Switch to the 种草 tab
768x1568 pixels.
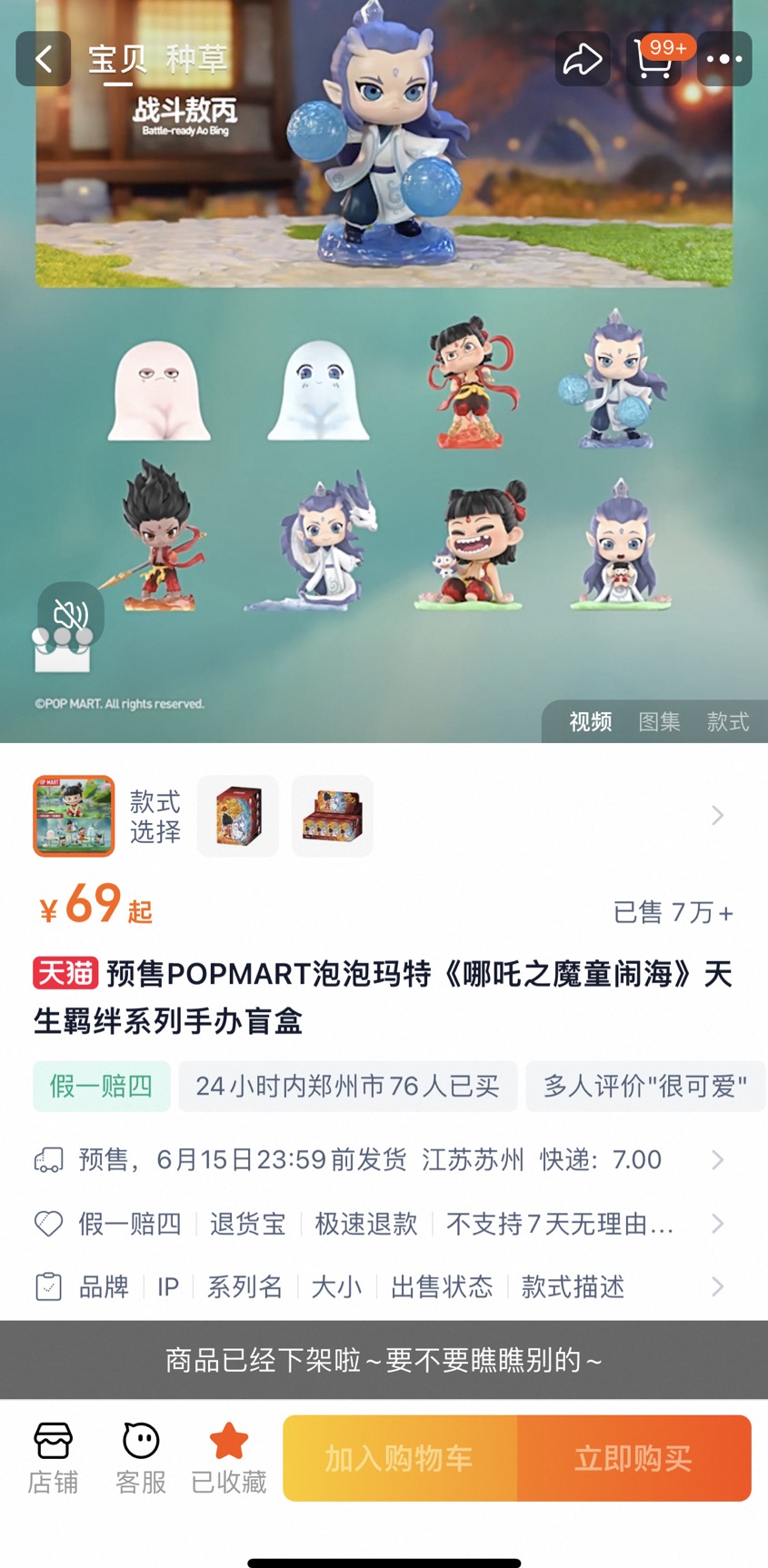[x=196, y=59]
